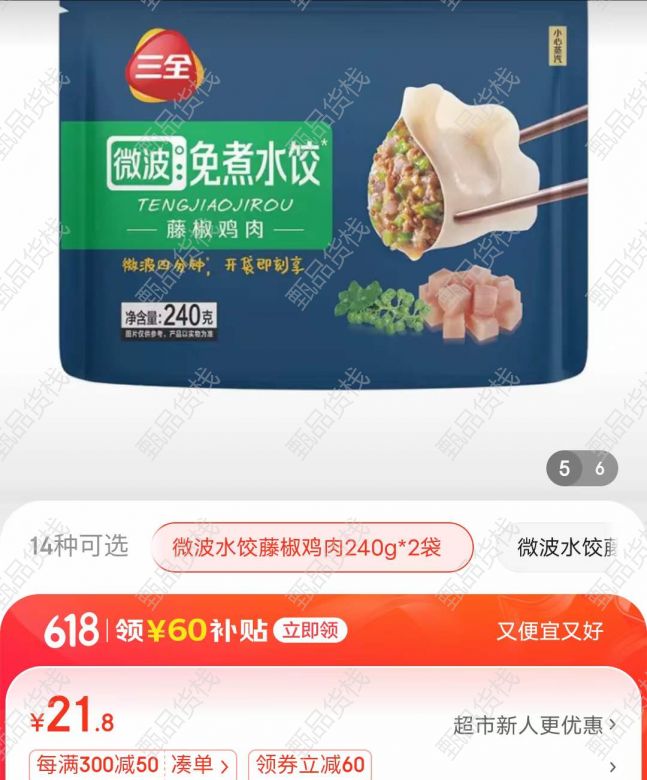647x780 pixels.
Task: Choose the second 微波水饺 variant chip
Action: (x=575, y=547)
